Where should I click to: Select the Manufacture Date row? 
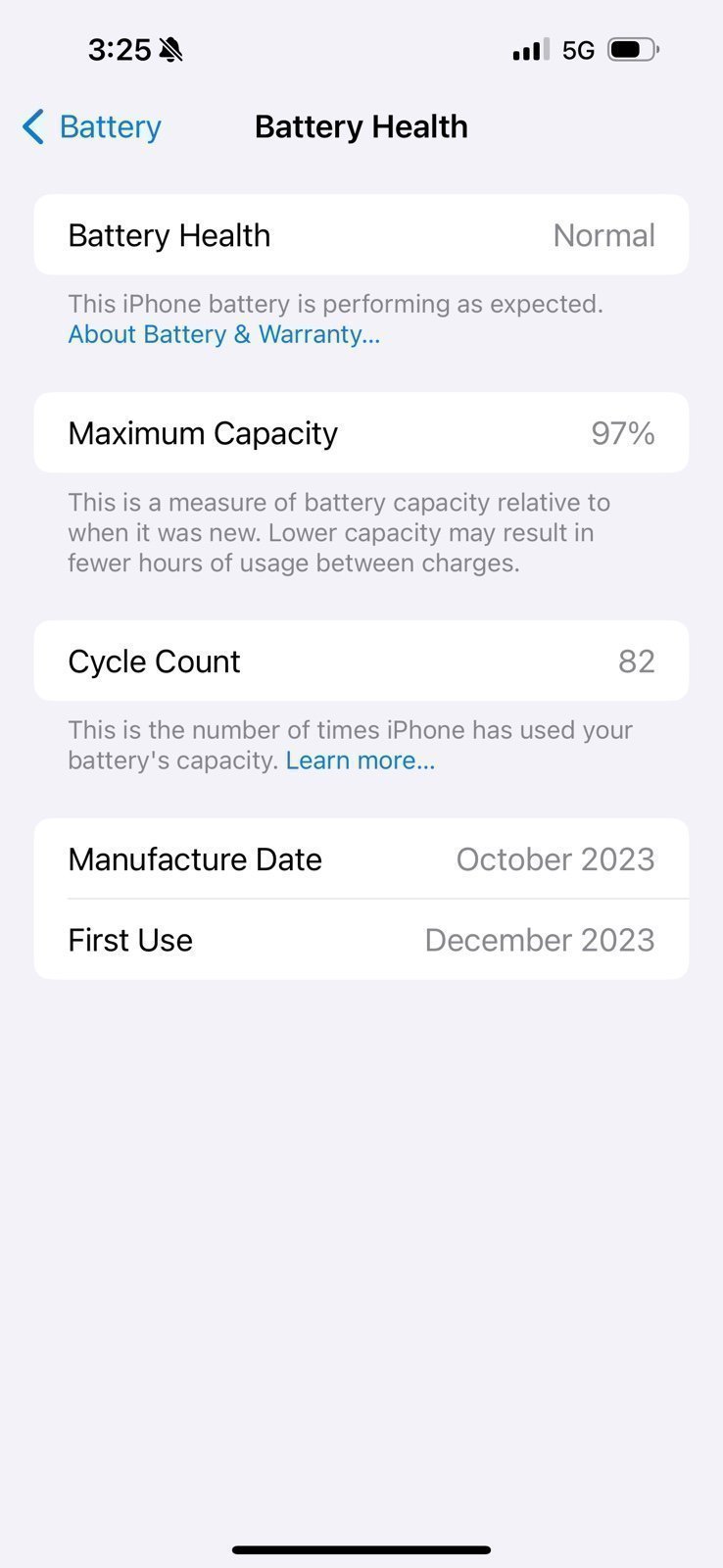(x=361, y=858)
